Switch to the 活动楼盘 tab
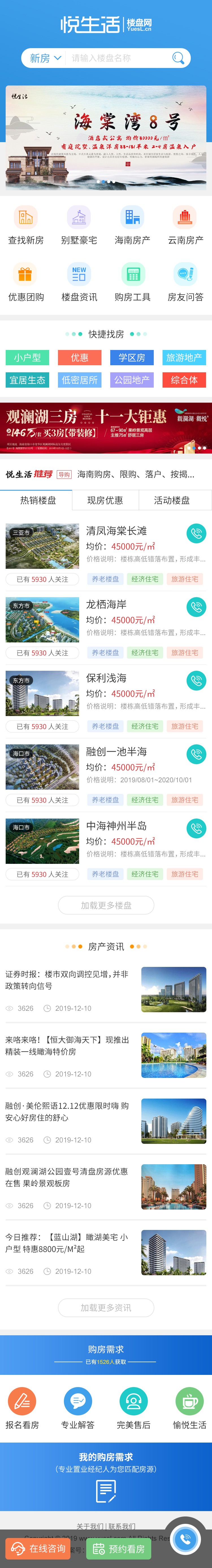 click(x=172, y=500)
